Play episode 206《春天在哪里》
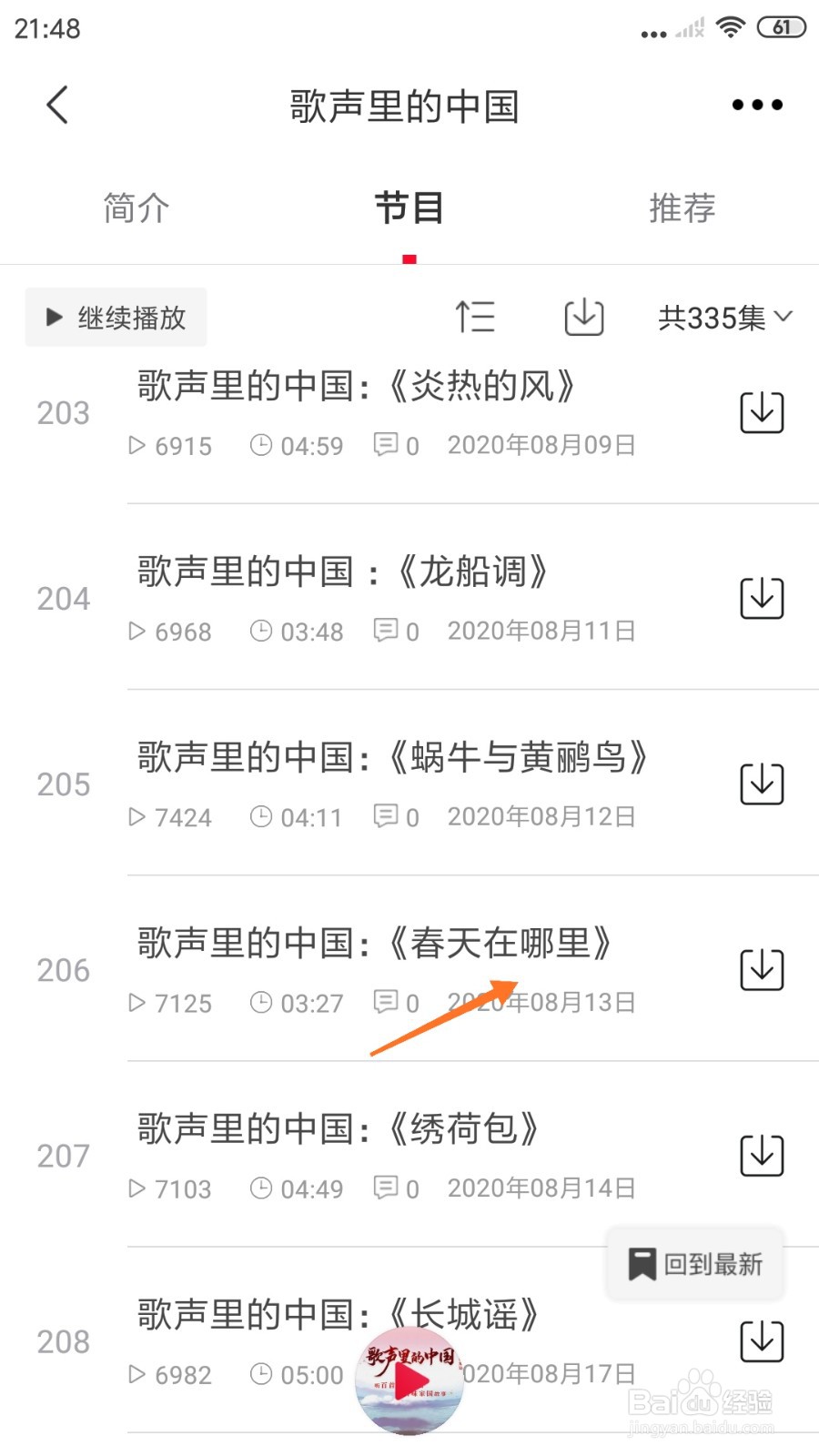 pos(373,944)
